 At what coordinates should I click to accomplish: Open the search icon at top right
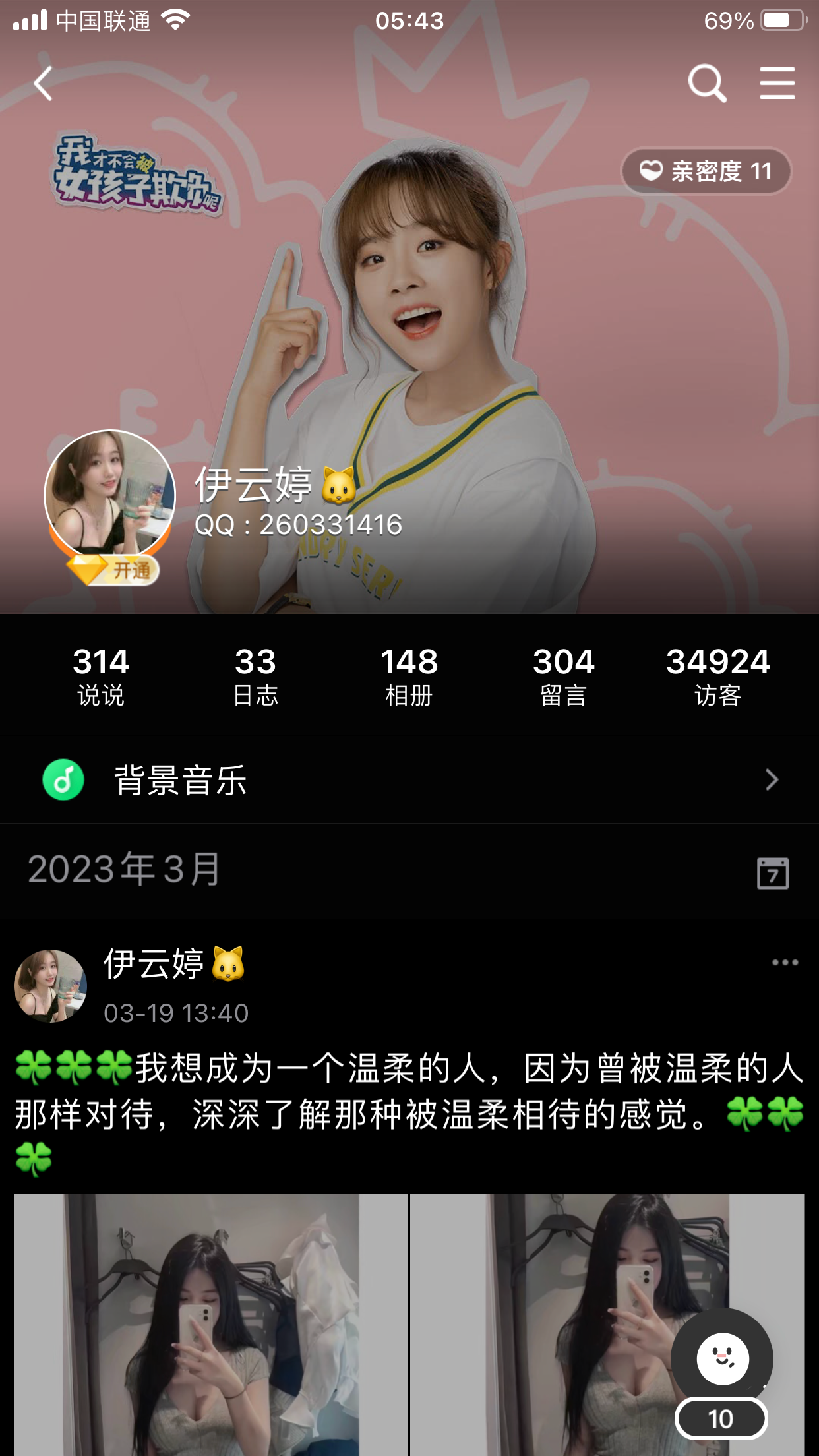706,83
